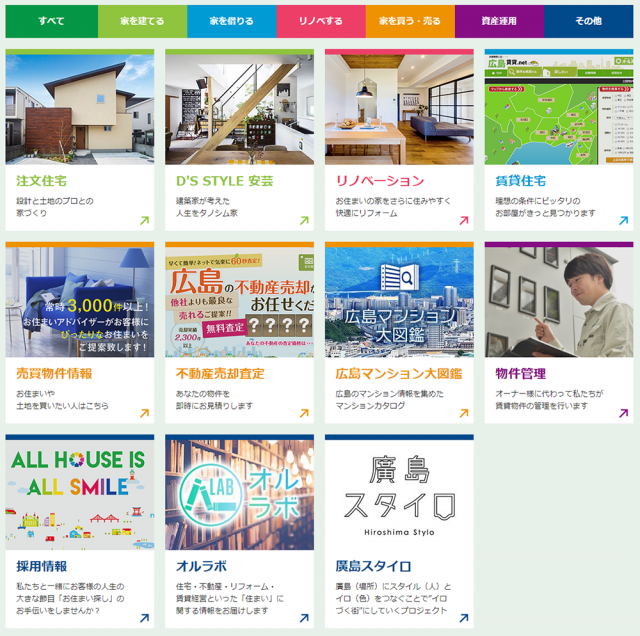Open the 資産運用 tab
640x636 pixels.
[x=498, y=20]
